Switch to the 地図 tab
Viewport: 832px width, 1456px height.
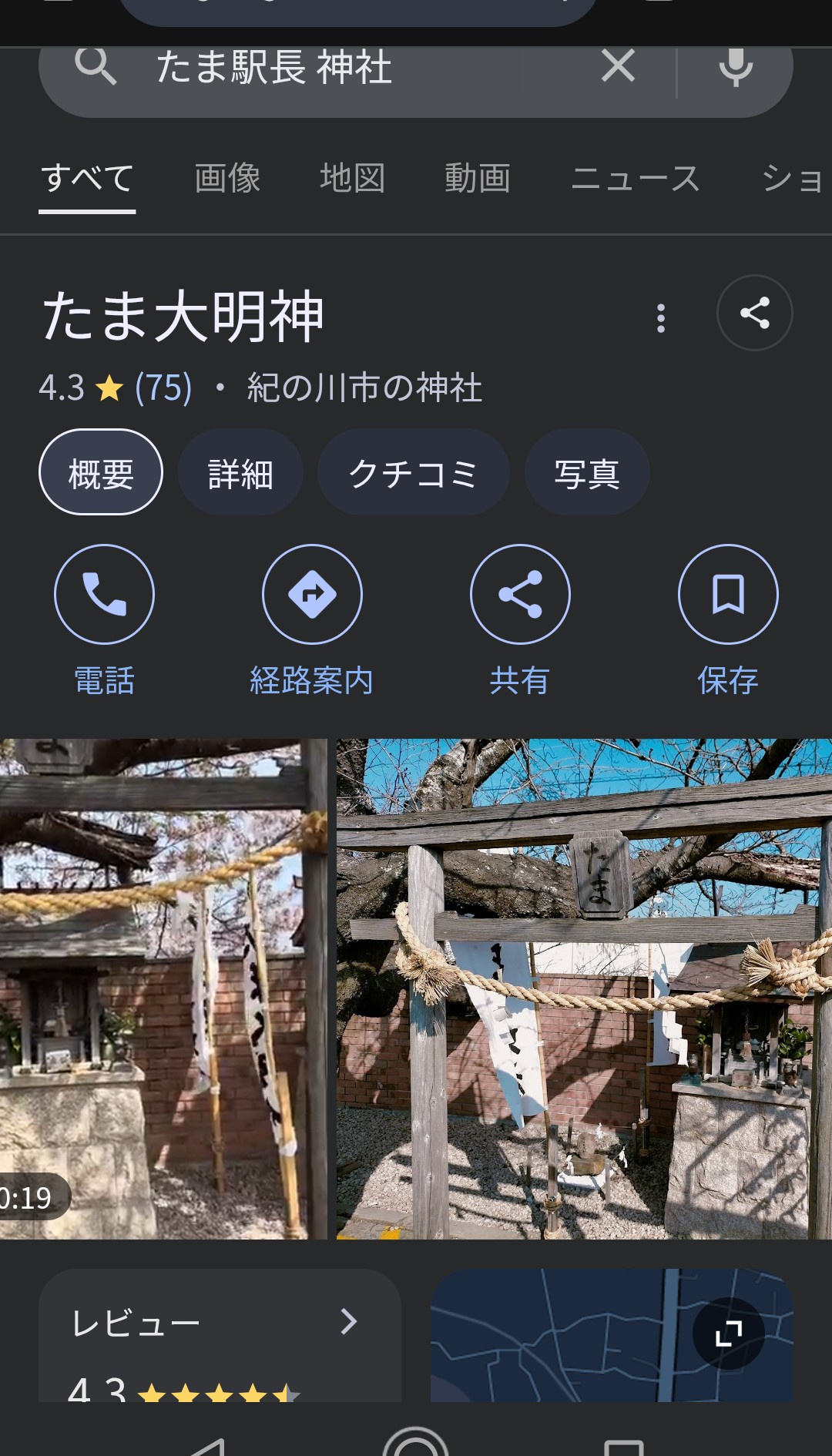pos(353,178)
